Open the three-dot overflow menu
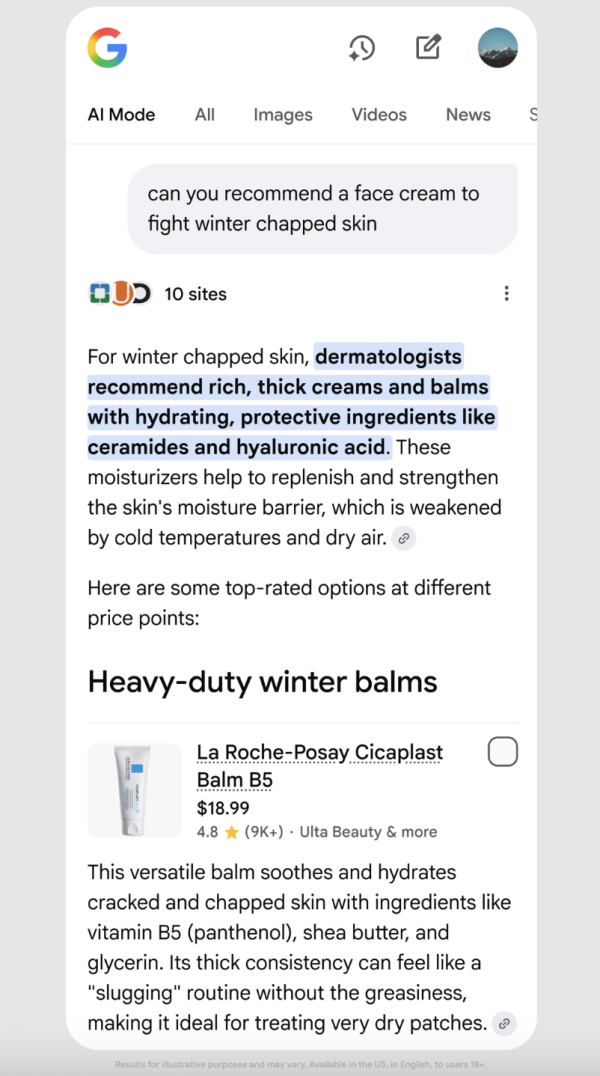The height and width of the screenshot is (1076, 600). [506, 294]
